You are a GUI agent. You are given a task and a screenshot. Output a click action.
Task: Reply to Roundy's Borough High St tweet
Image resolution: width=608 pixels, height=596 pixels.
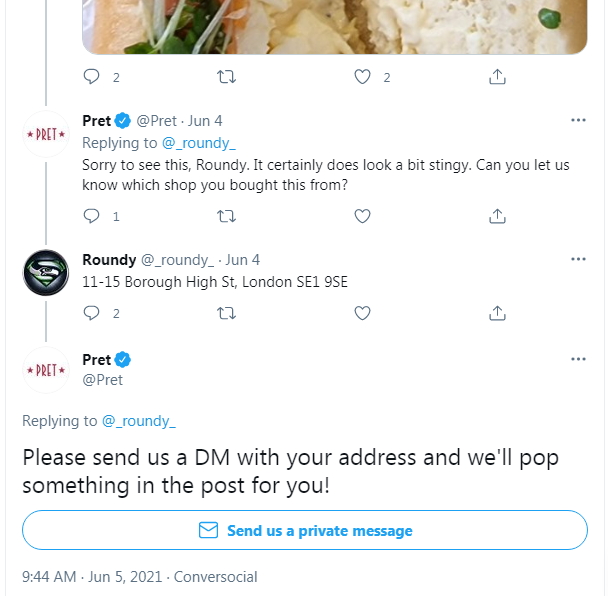coord(92,313)
